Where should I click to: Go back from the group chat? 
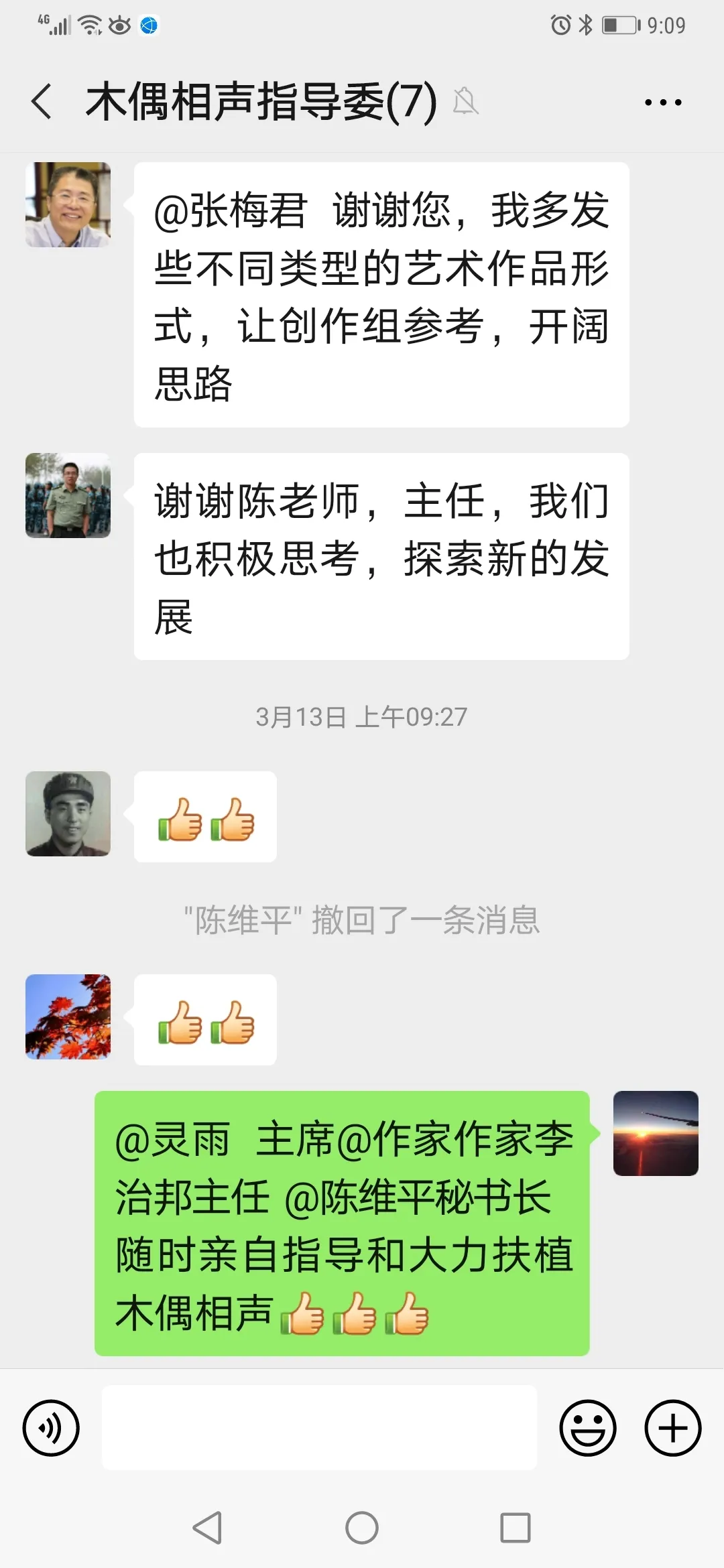pos(42,102)
